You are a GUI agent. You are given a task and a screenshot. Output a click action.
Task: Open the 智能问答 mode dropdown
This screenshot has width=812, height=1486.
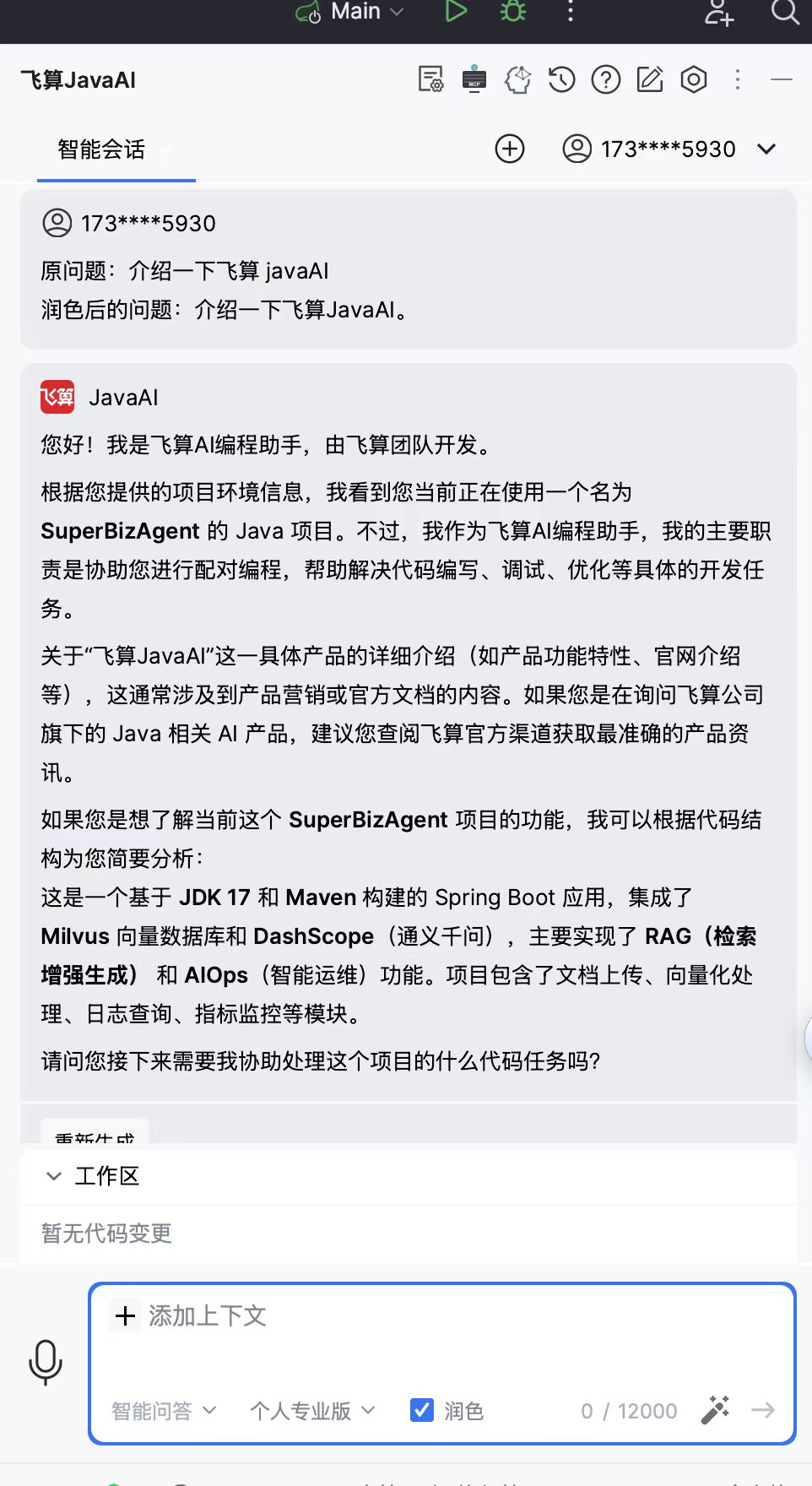point(164,1411)
